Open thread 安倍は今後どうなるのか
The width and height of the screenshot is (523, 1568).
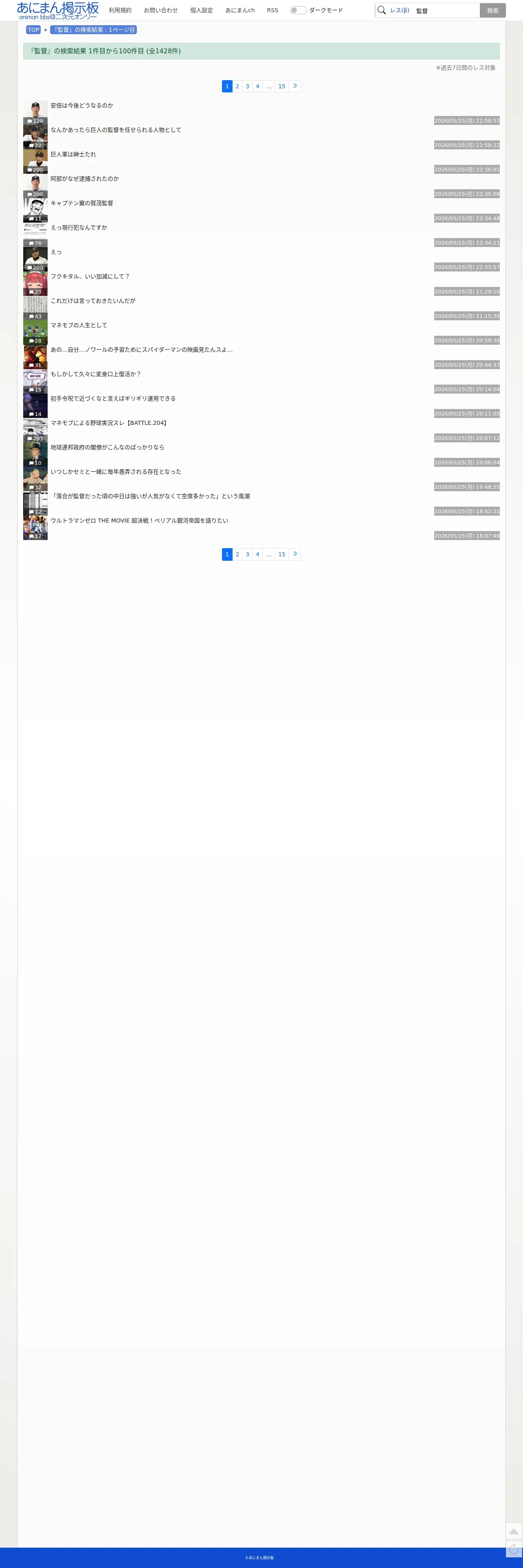(82, 105)
